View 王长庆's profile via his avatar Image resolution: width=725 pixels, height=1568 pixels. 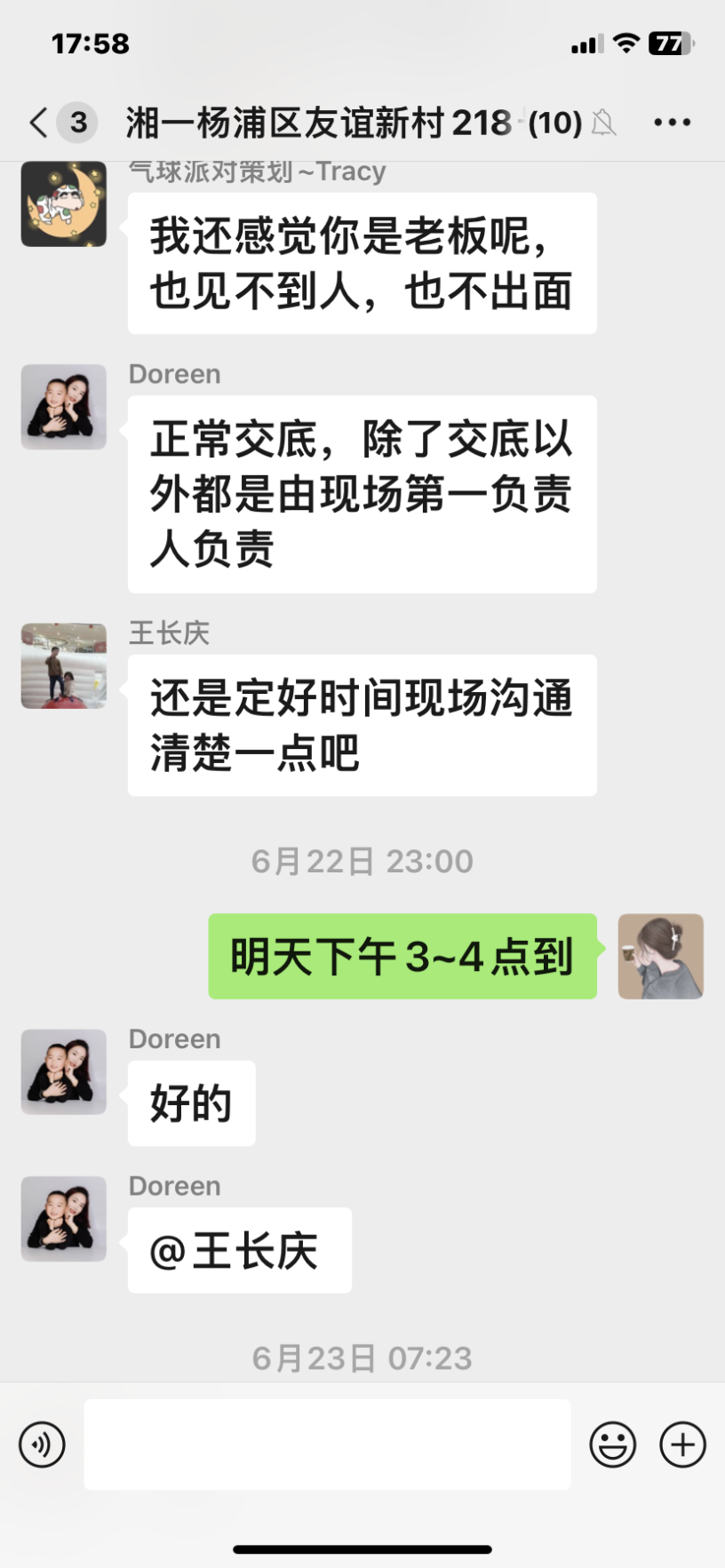pyautogui.click(x=64, y=665)
